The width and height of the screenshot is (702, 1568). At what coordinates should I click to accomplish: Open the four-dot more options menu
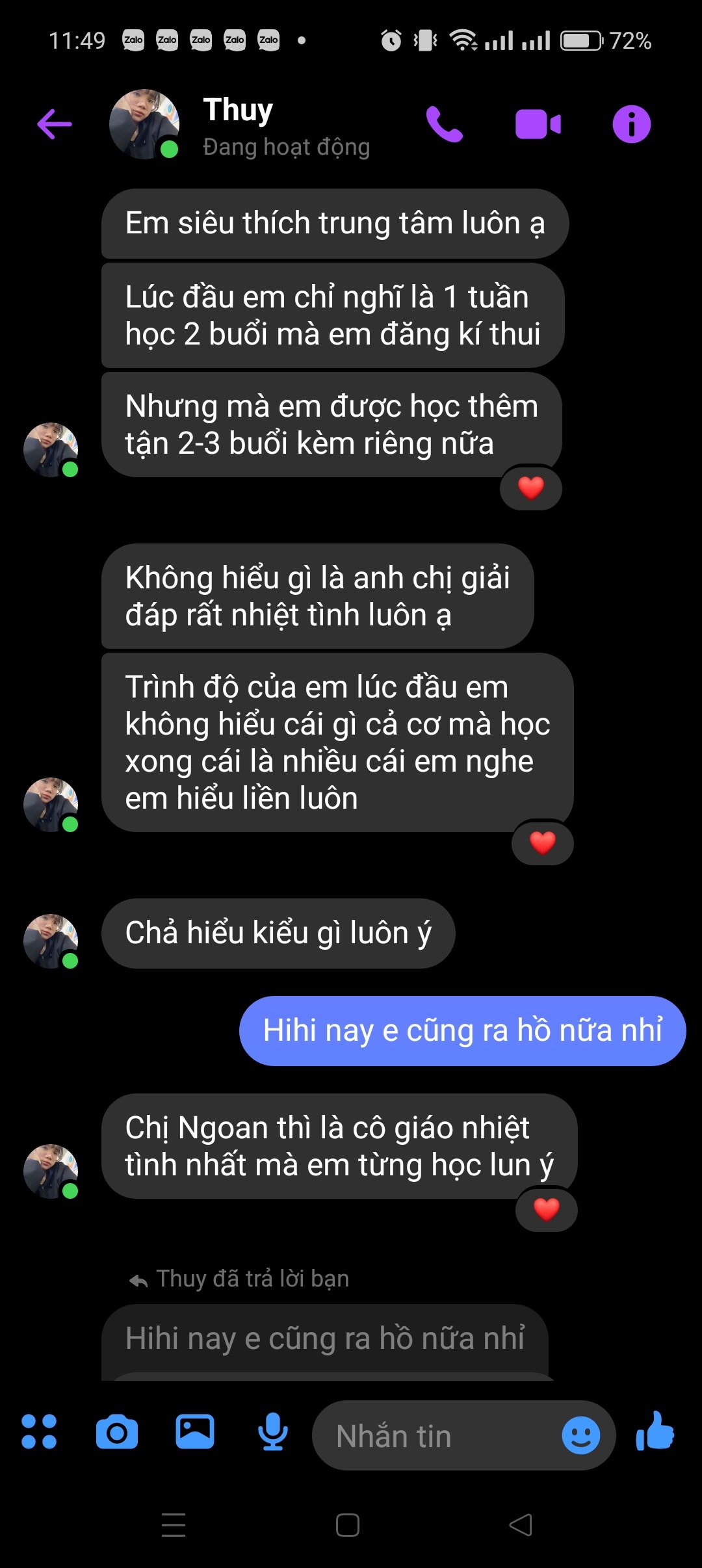click(39, 1431)
